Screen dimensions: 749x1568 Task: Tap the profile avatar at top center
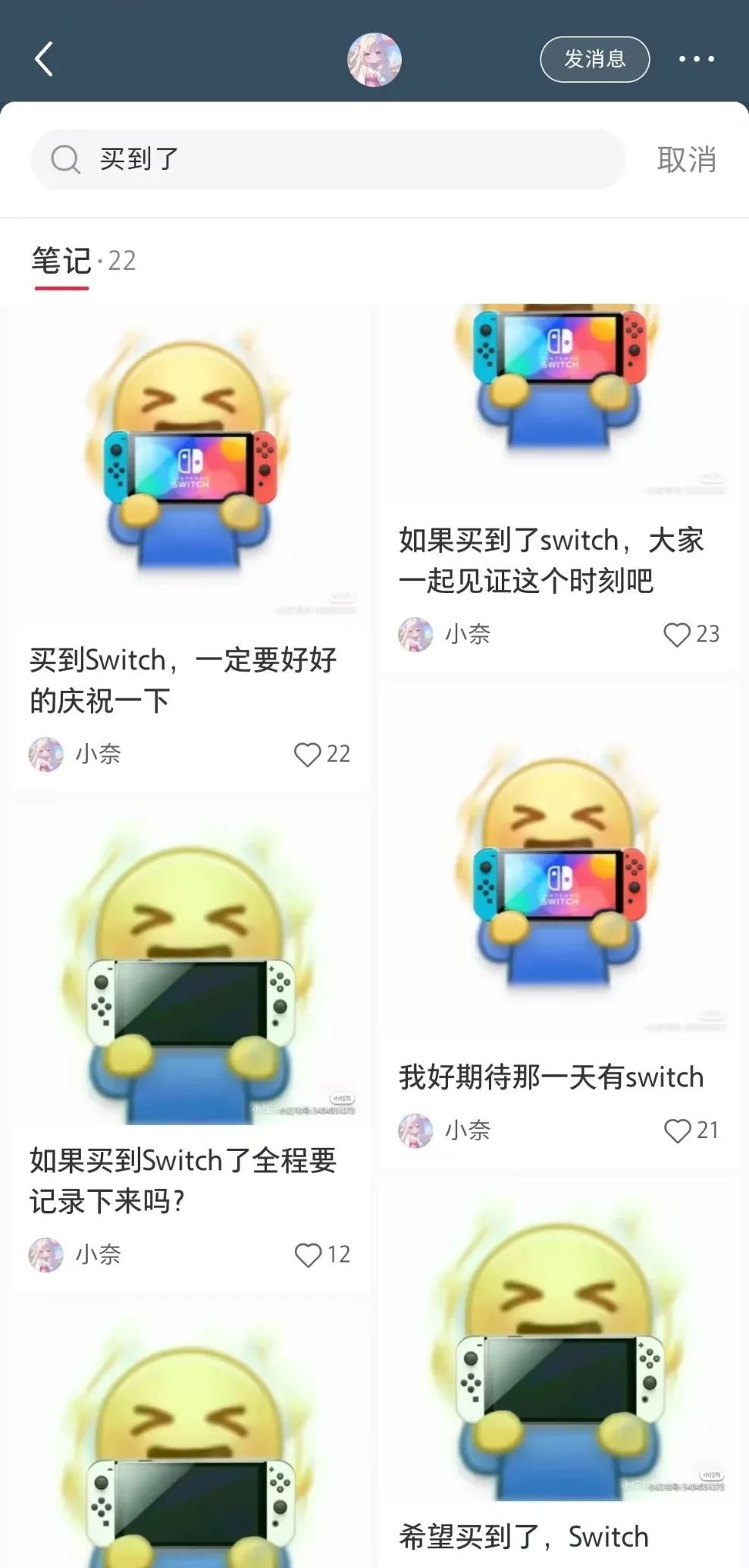point(374,58)
